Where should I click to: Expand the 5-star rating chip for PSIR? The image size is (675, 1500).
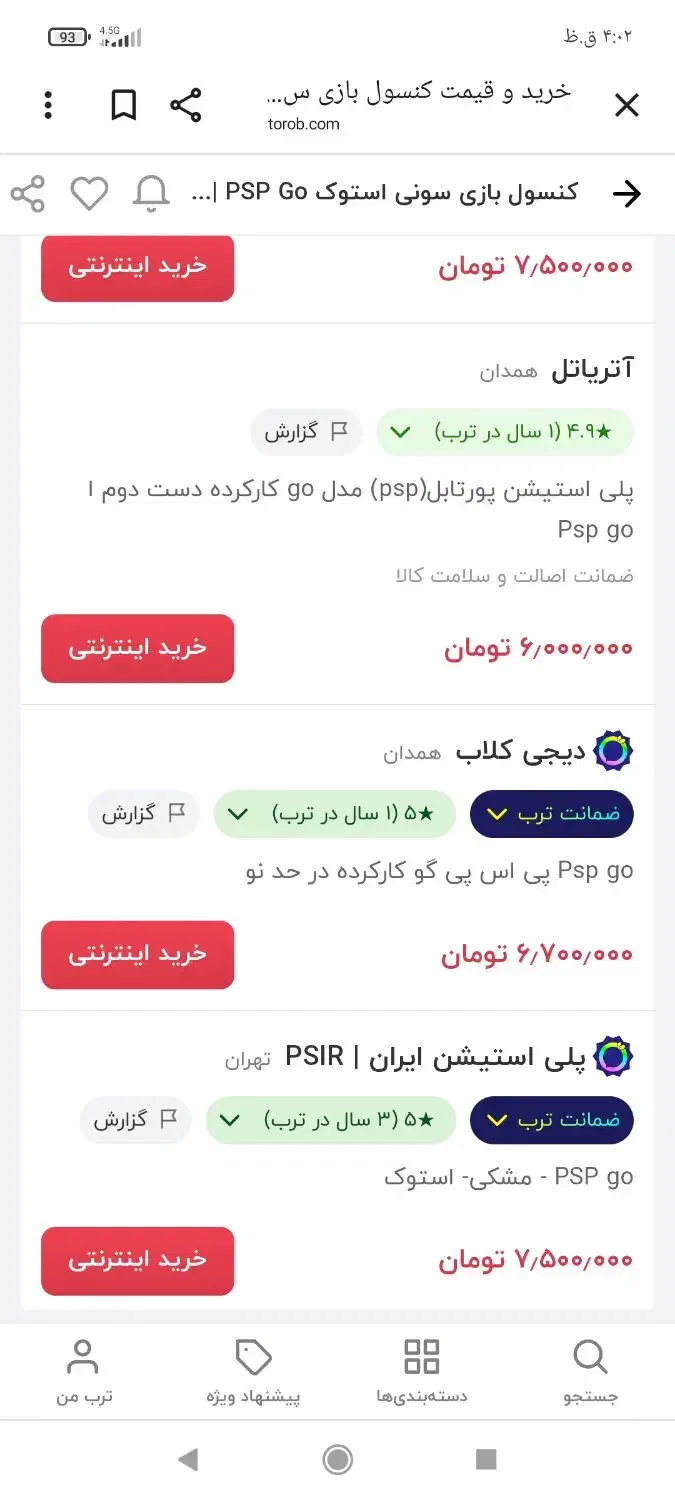330,1120
